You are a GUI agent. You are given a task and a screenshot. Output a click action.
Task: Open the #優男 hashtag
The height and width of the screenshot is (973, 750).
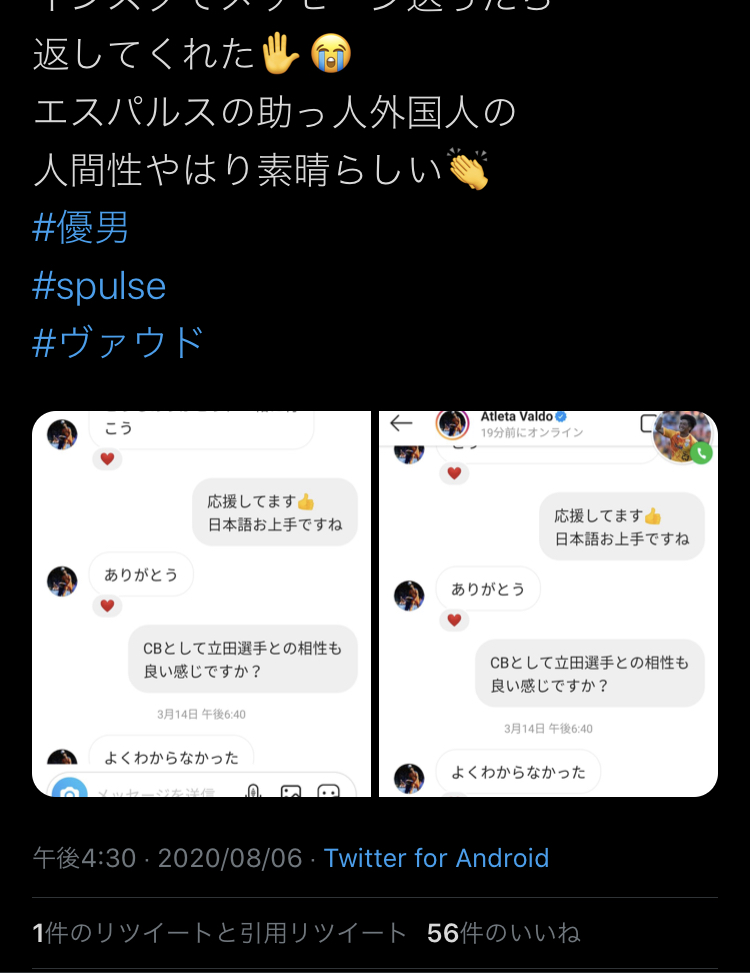81,228
